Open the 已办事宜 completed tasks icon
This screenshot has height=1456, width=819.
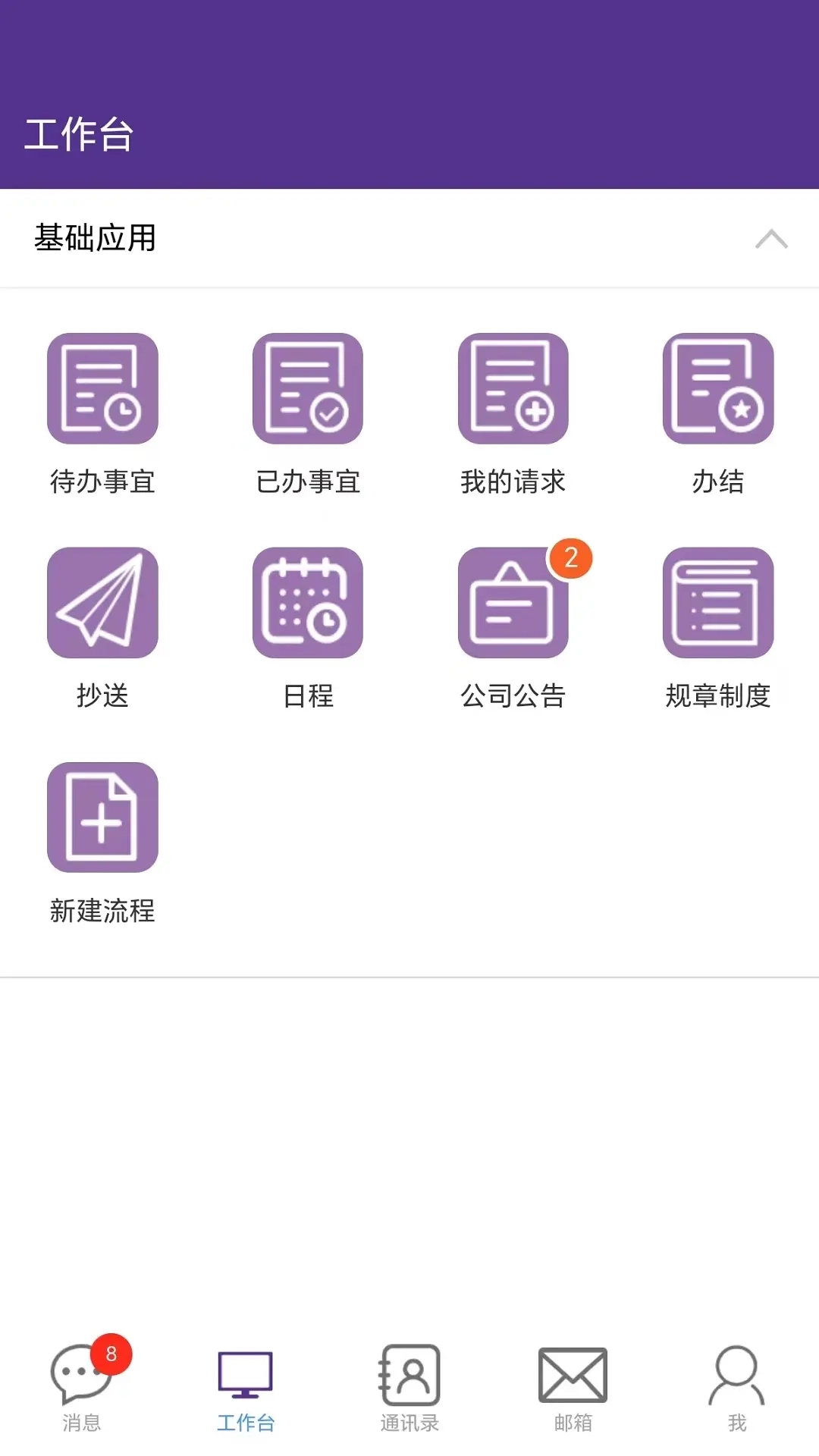308,388
